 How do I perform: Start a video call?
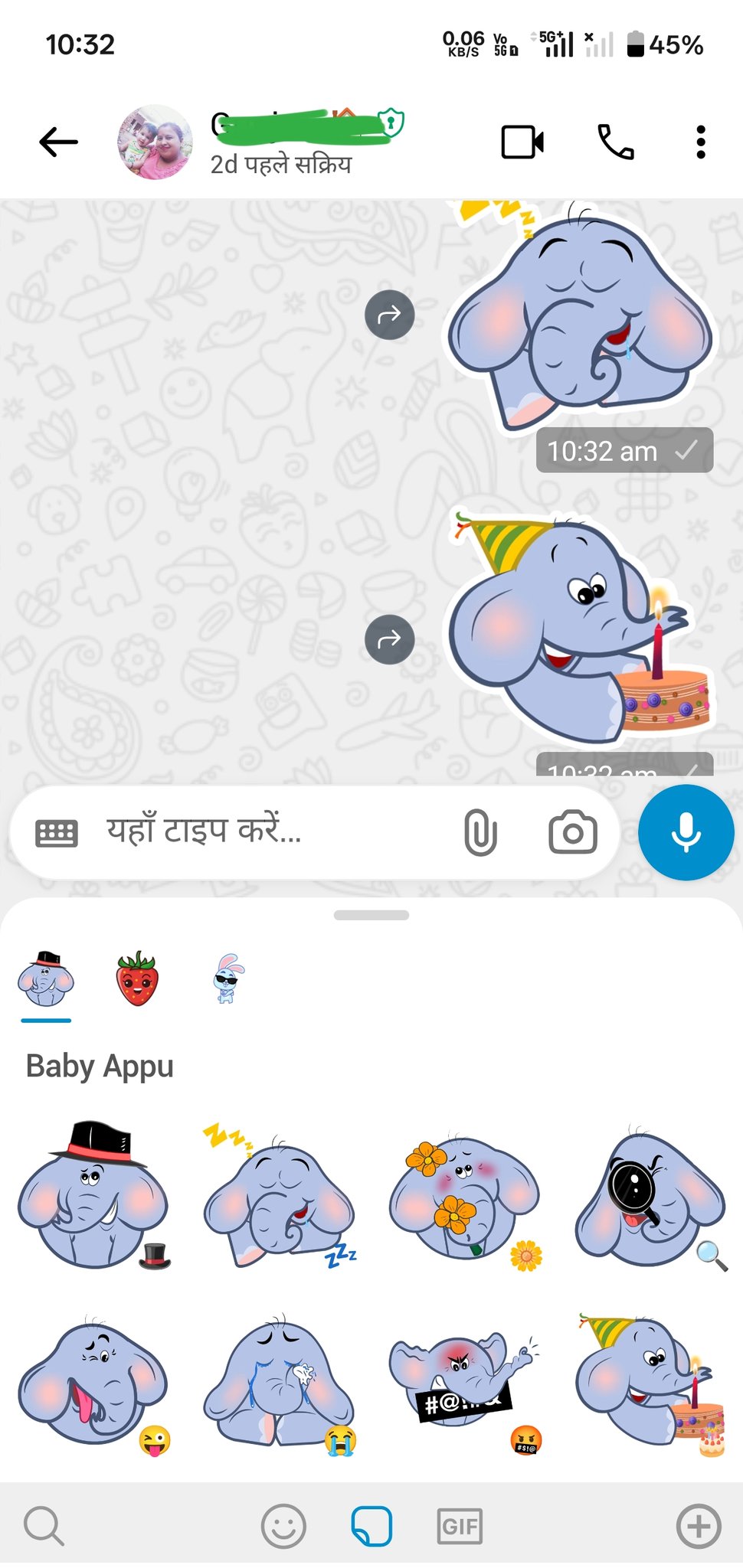point(522,142)
